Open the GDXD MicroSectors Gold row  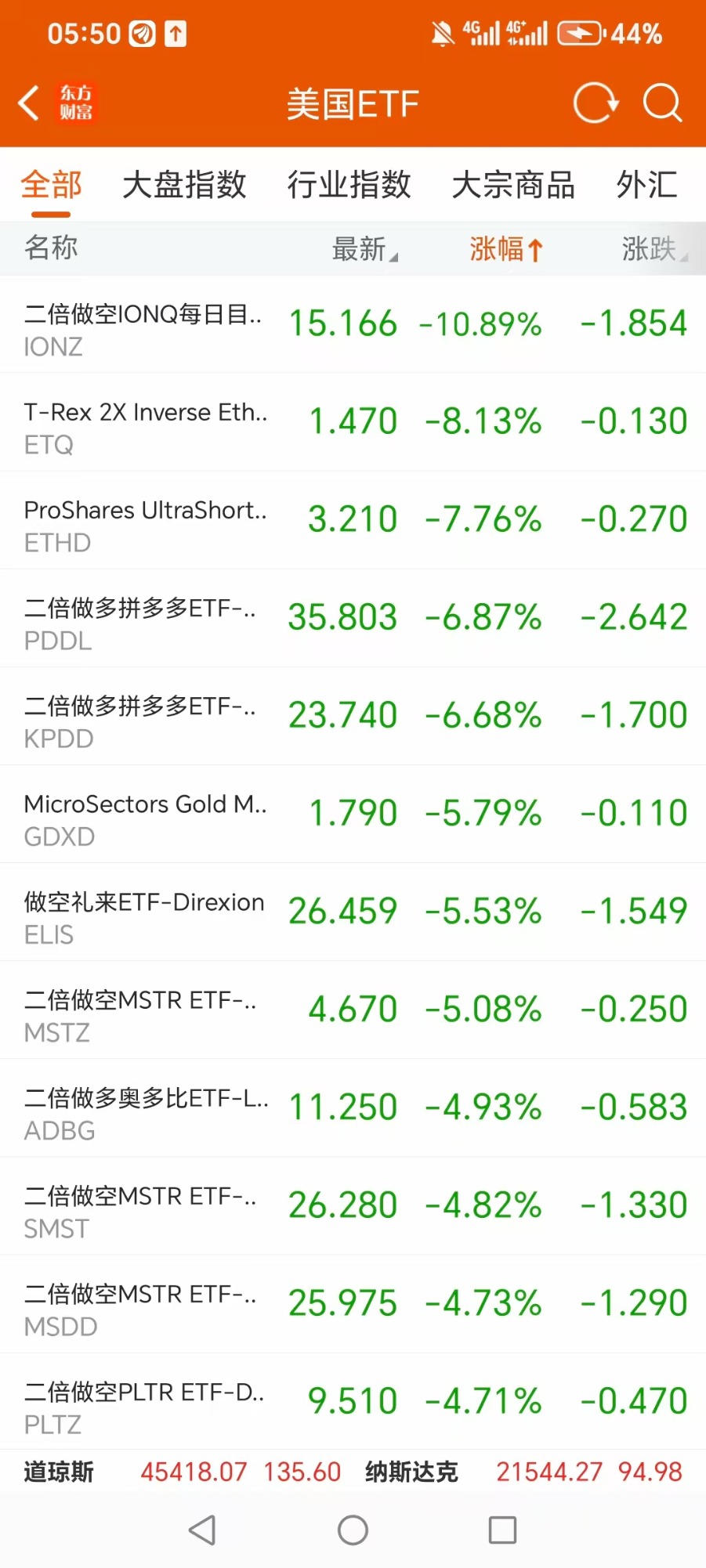click(x=353, y=814)
